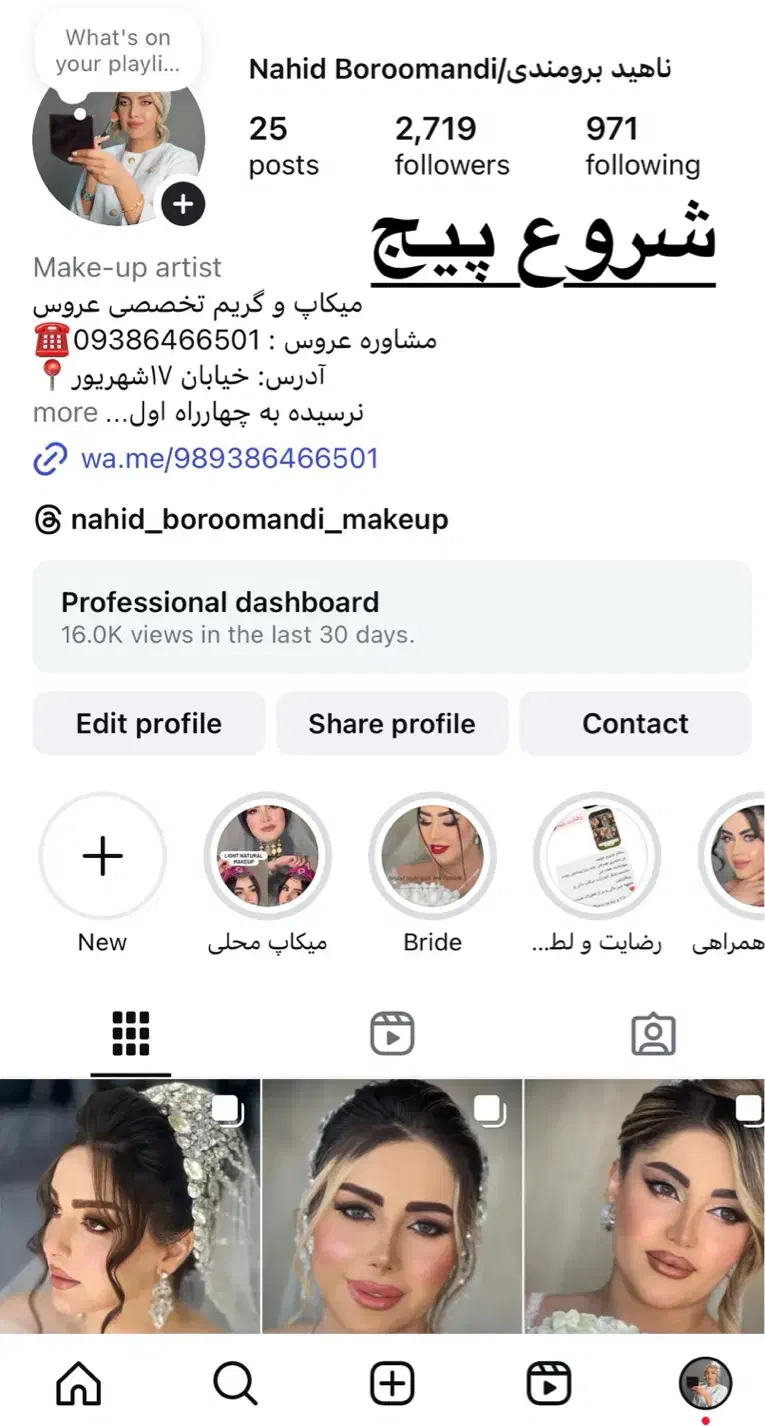View the following list

click(x=642, y=146)
